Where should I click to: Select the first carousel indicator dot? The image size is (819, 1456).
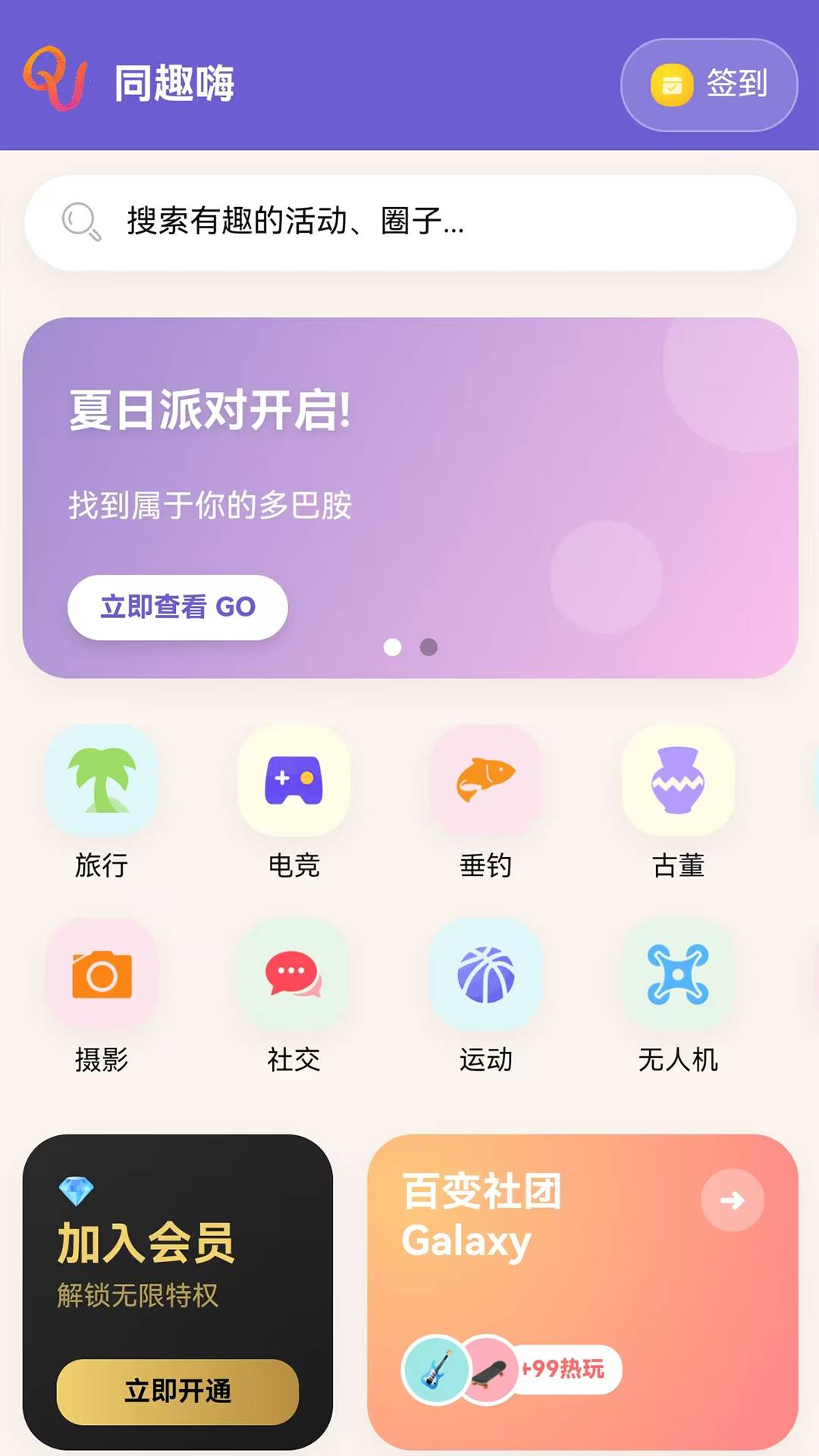tap(394, 647)
